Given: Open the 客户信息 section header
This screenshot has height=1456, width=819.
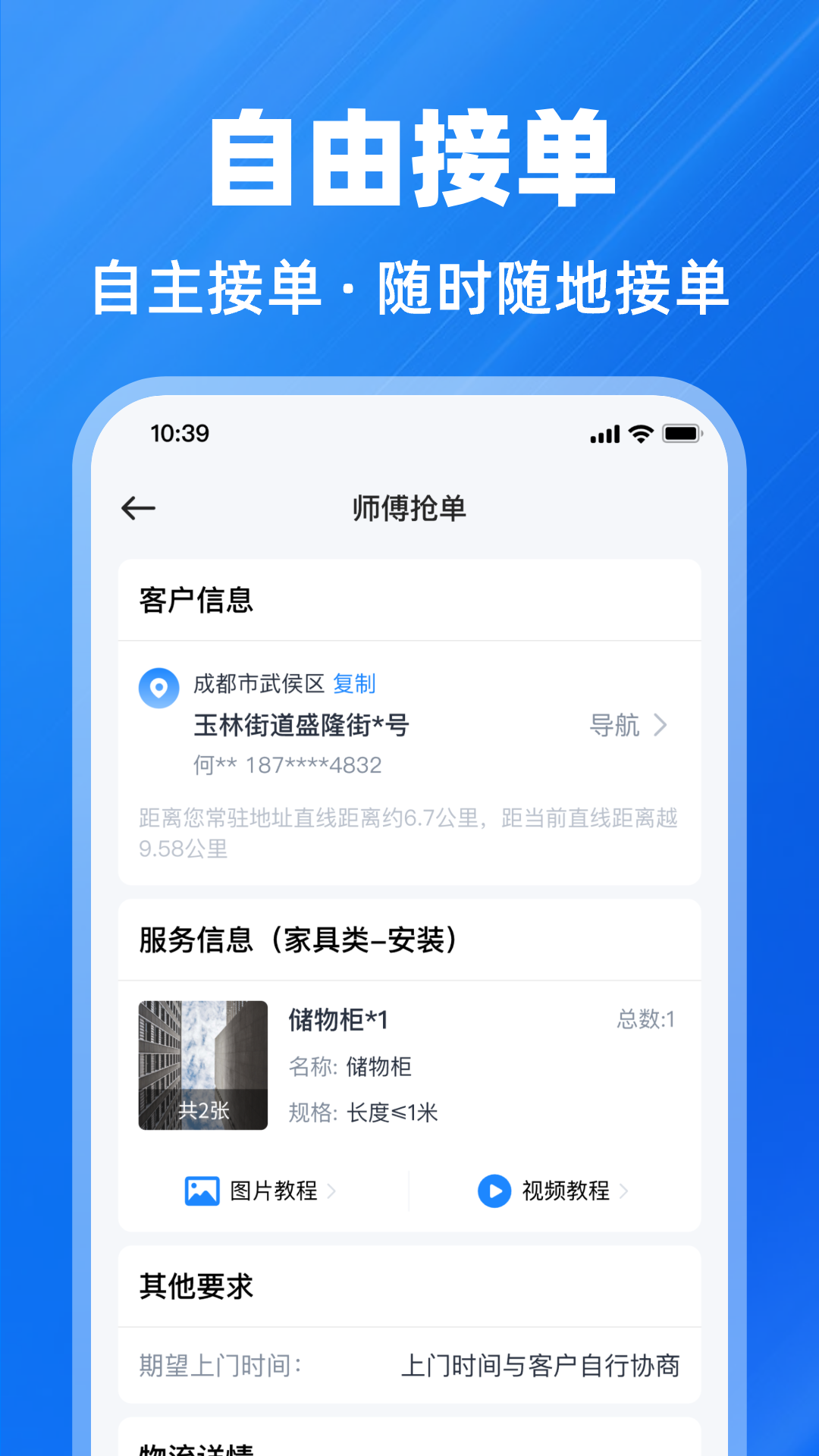Looking at the screenshot, I should click(196, 600).
